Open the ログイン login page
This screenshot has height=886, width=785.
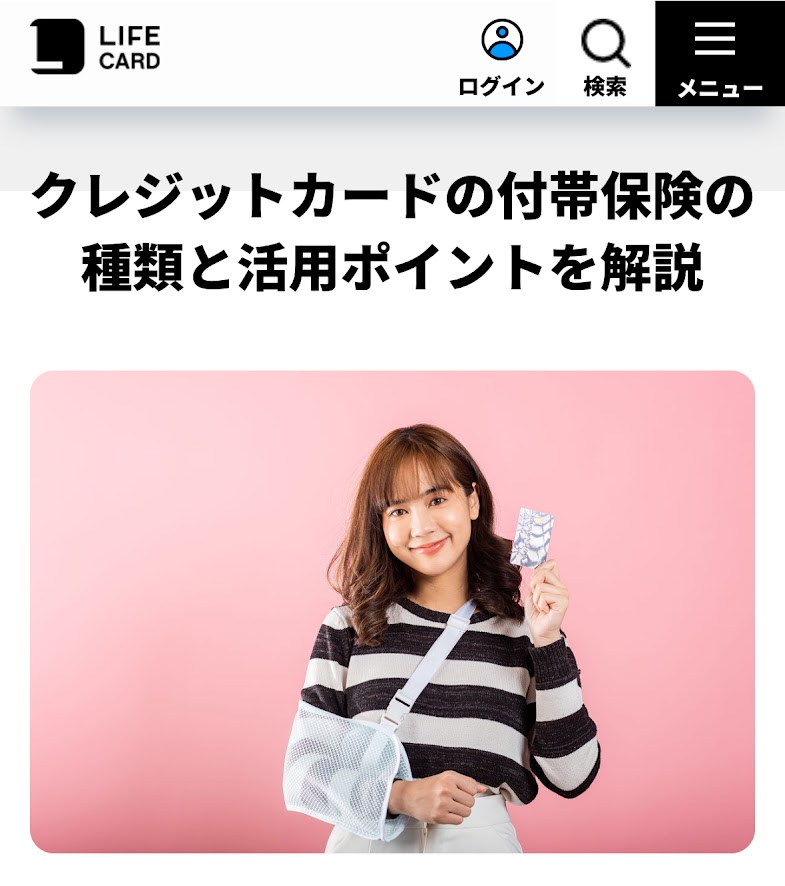501,56
